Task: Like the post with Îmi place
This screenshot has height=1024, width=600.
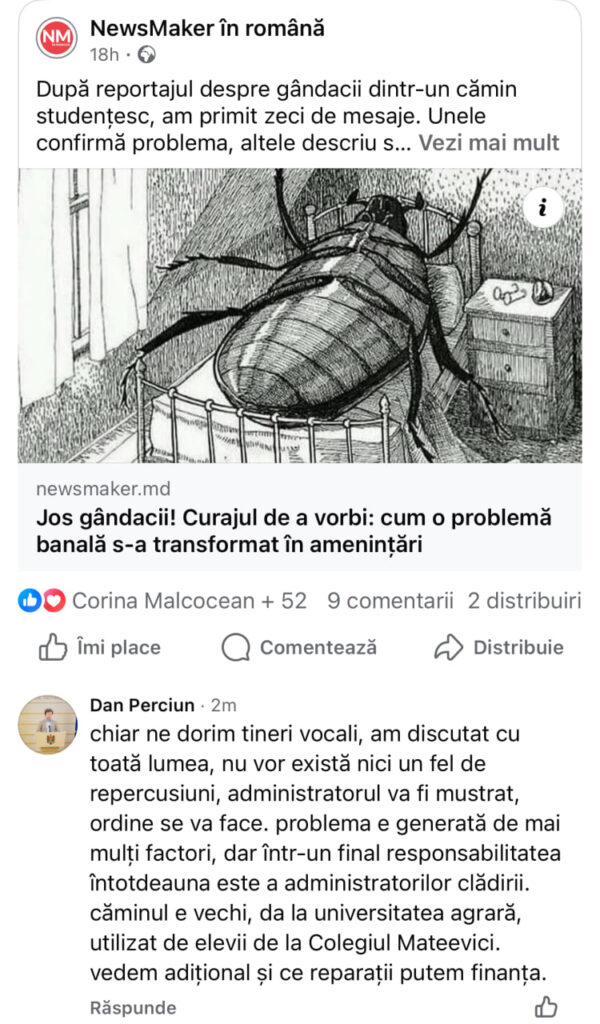Action: pyautogui.click(x=99, y=648)
